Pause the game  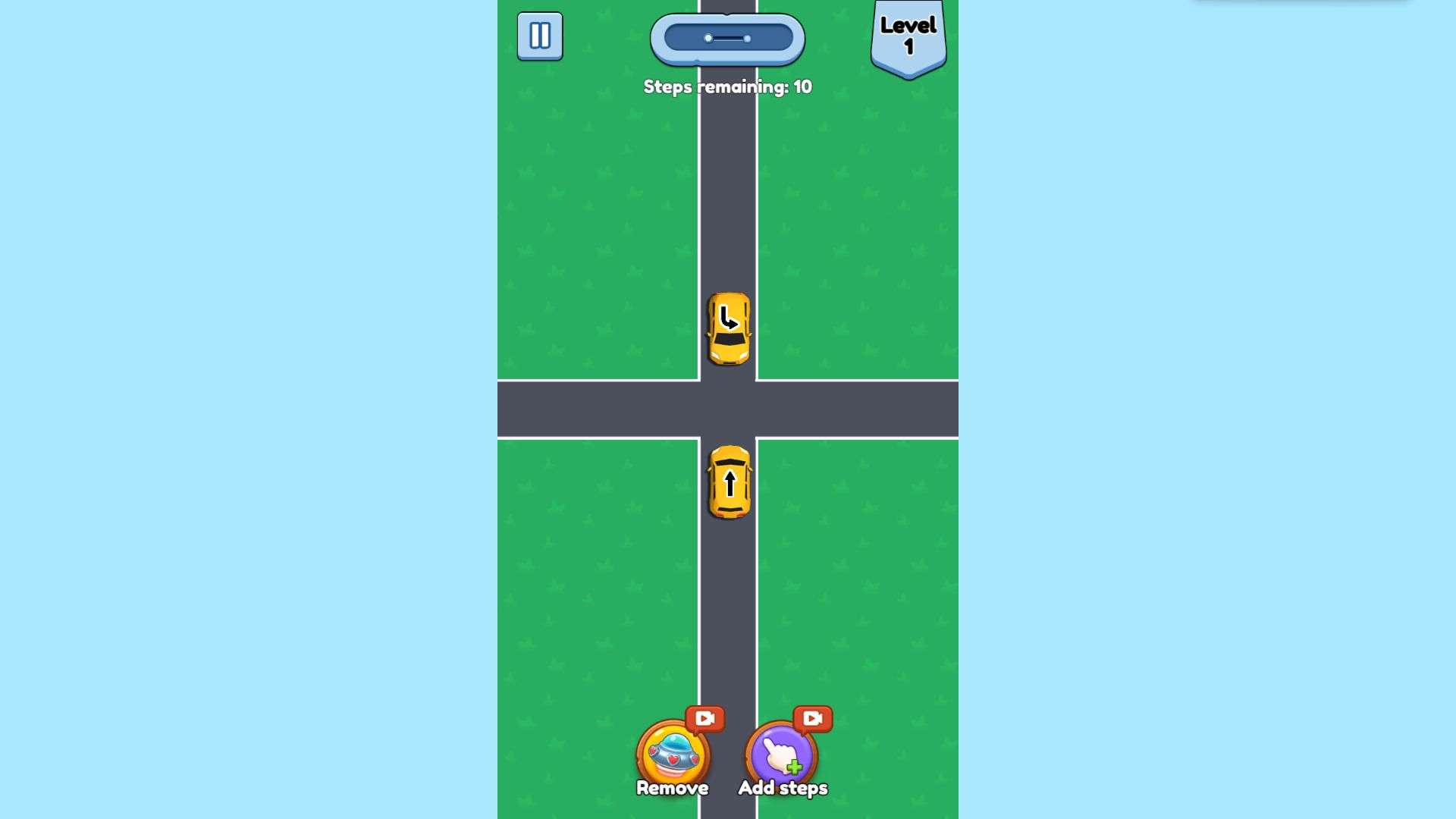540,36
